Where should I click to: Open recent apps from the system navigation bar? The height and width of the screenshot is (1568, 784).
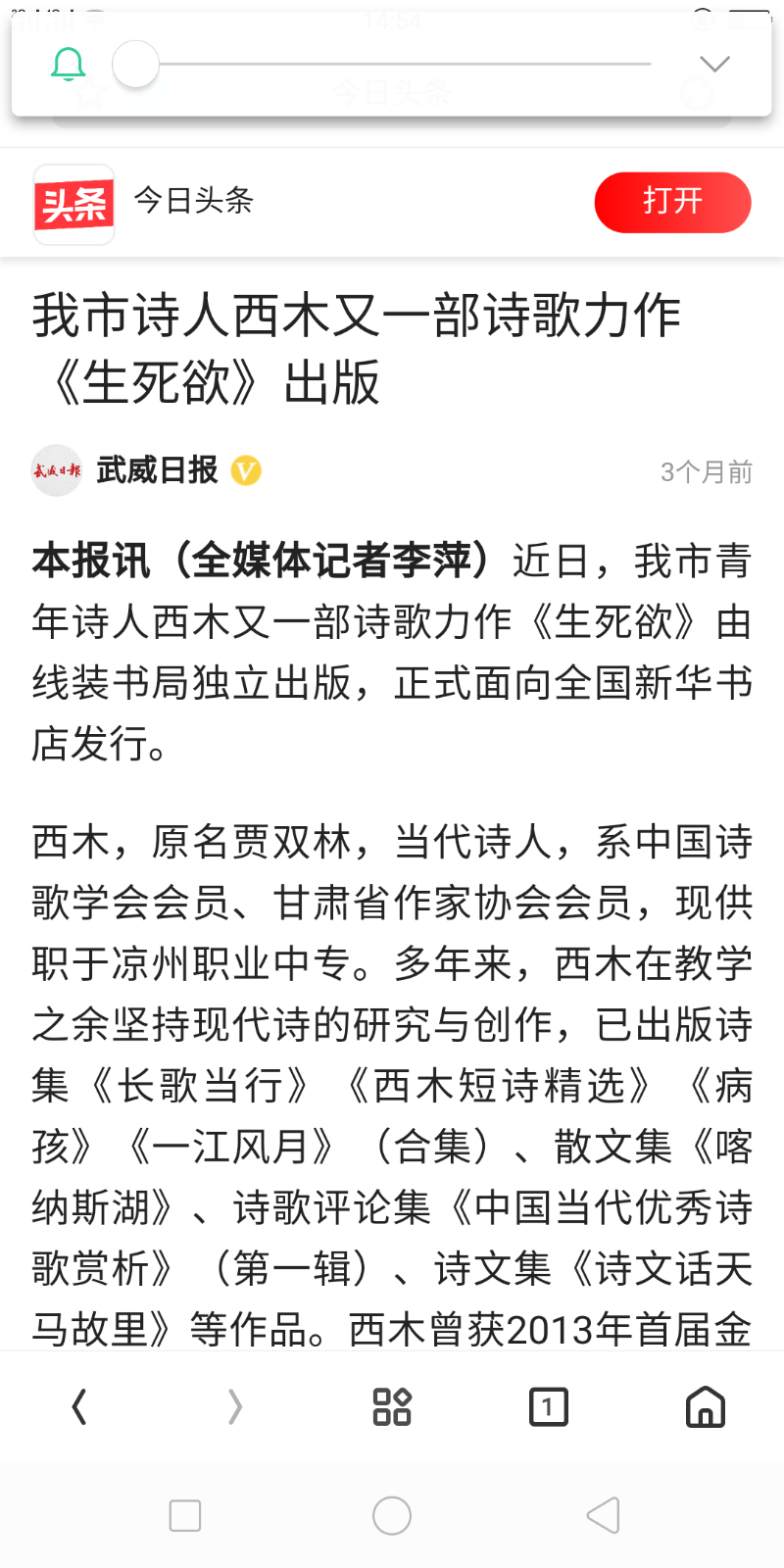185,1515
